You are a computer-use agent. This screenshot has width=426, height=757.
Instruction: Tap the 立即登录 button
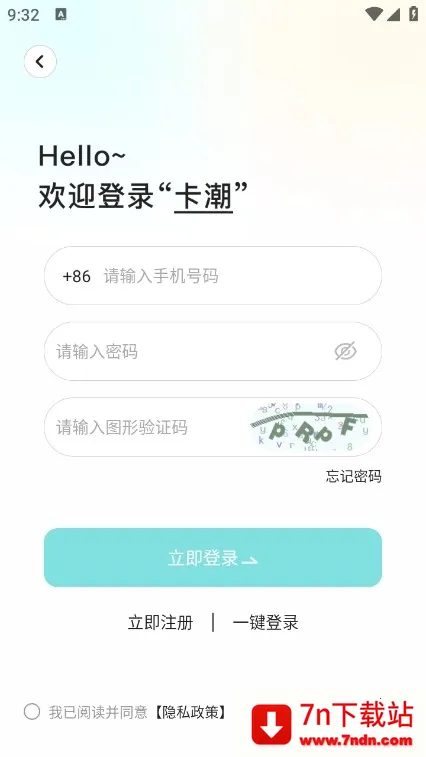[x=213, y=558]
